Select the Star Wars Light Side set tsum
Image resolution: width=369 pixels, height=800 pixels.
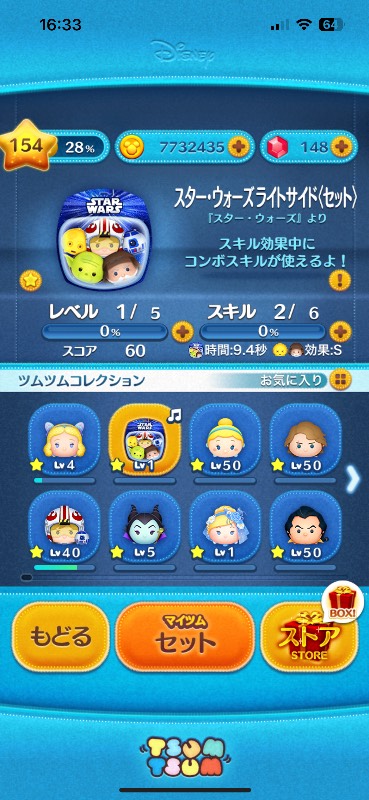click(145, 440)
